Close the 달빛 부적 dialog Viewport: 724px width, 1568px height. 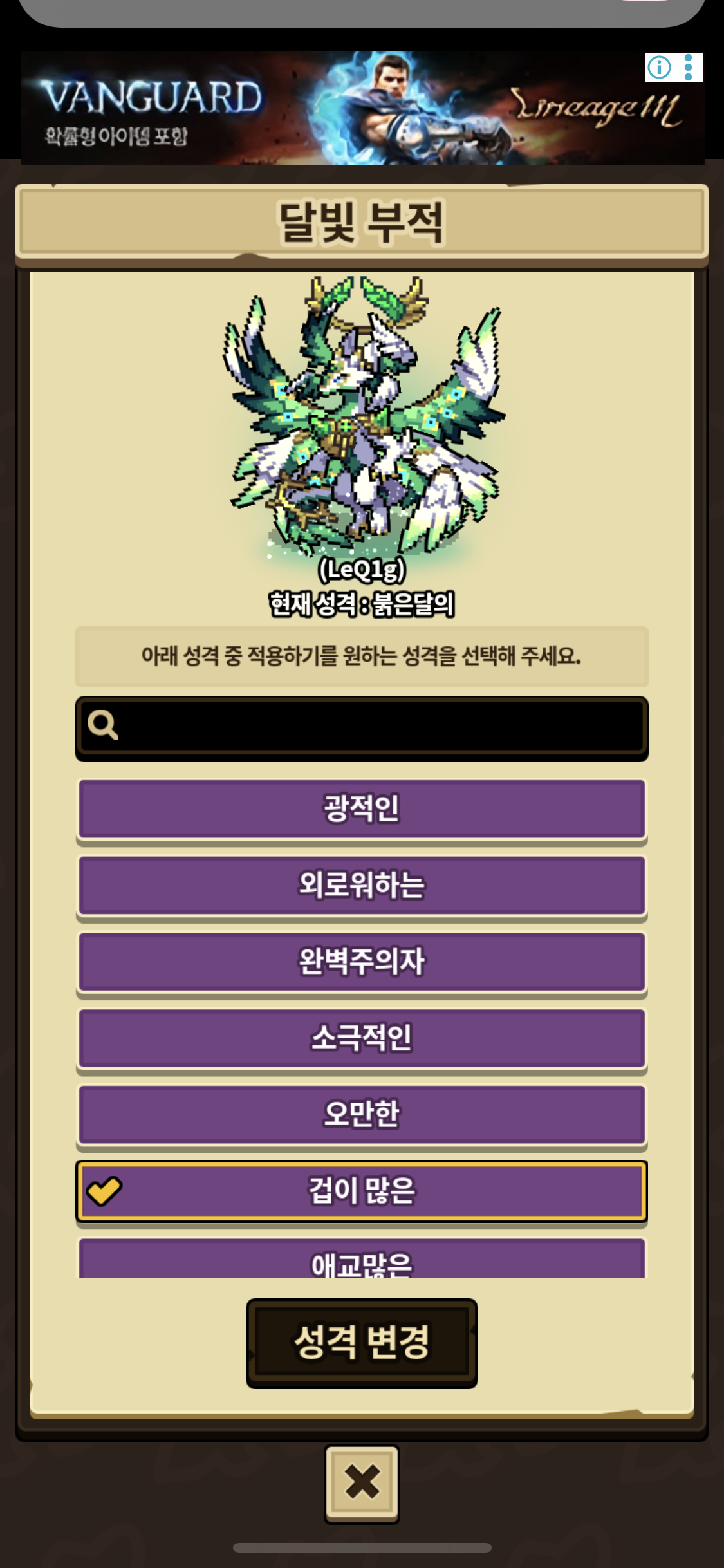(x=362, y=1483)
